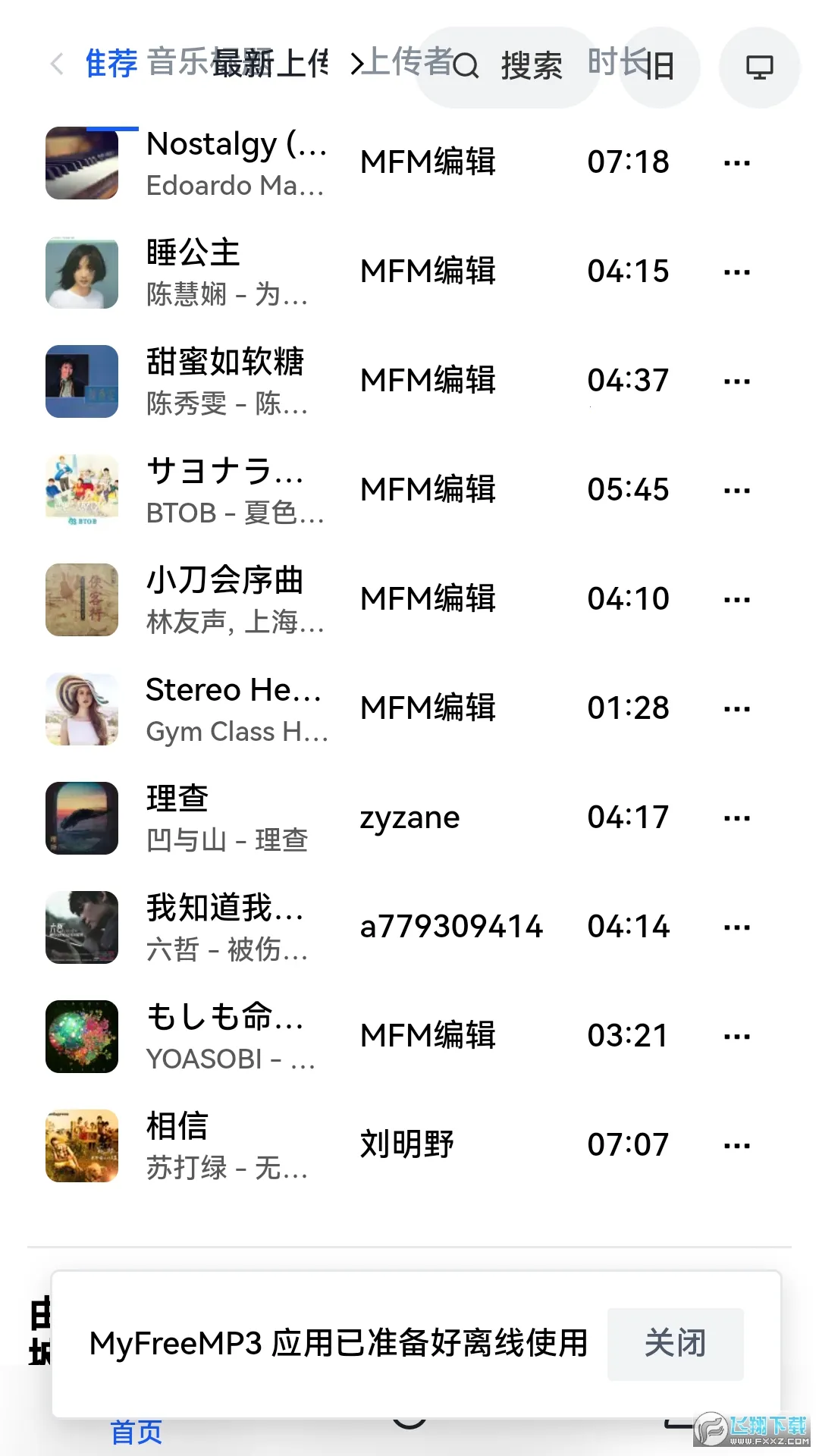Open more options for 甜蜜如软糖

[x=736, y=381]
